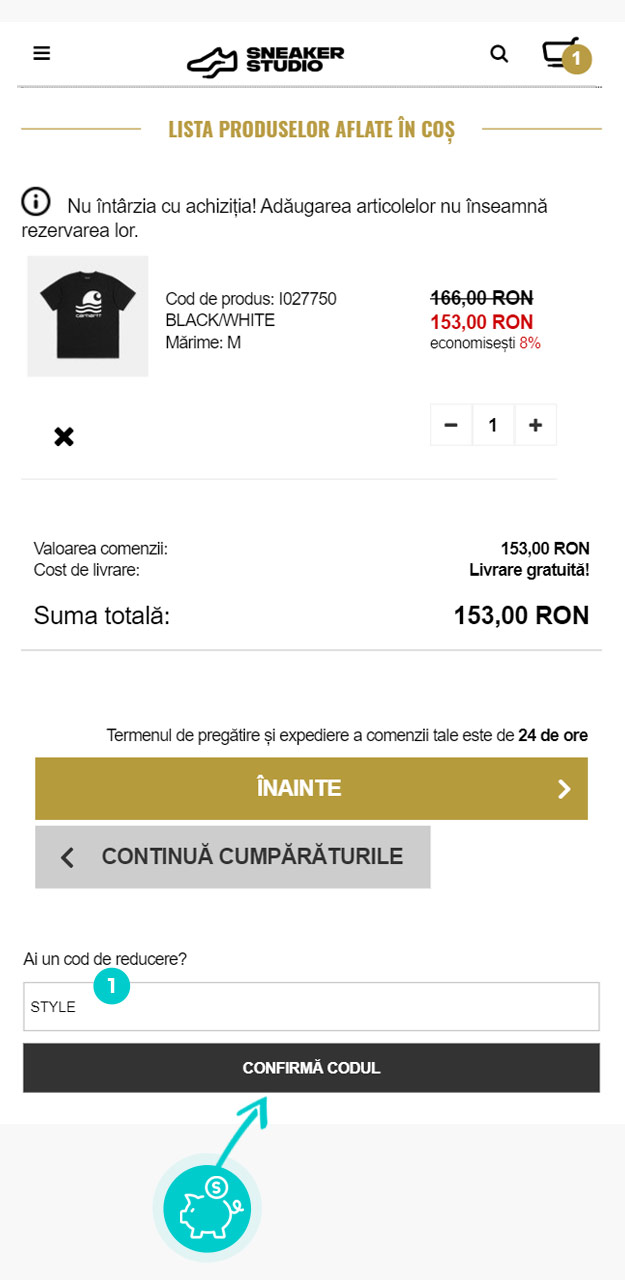This screenshot has width=625, height=1280.
Task: Open the black T-shirt product image
Action: [x=88, y=316]
